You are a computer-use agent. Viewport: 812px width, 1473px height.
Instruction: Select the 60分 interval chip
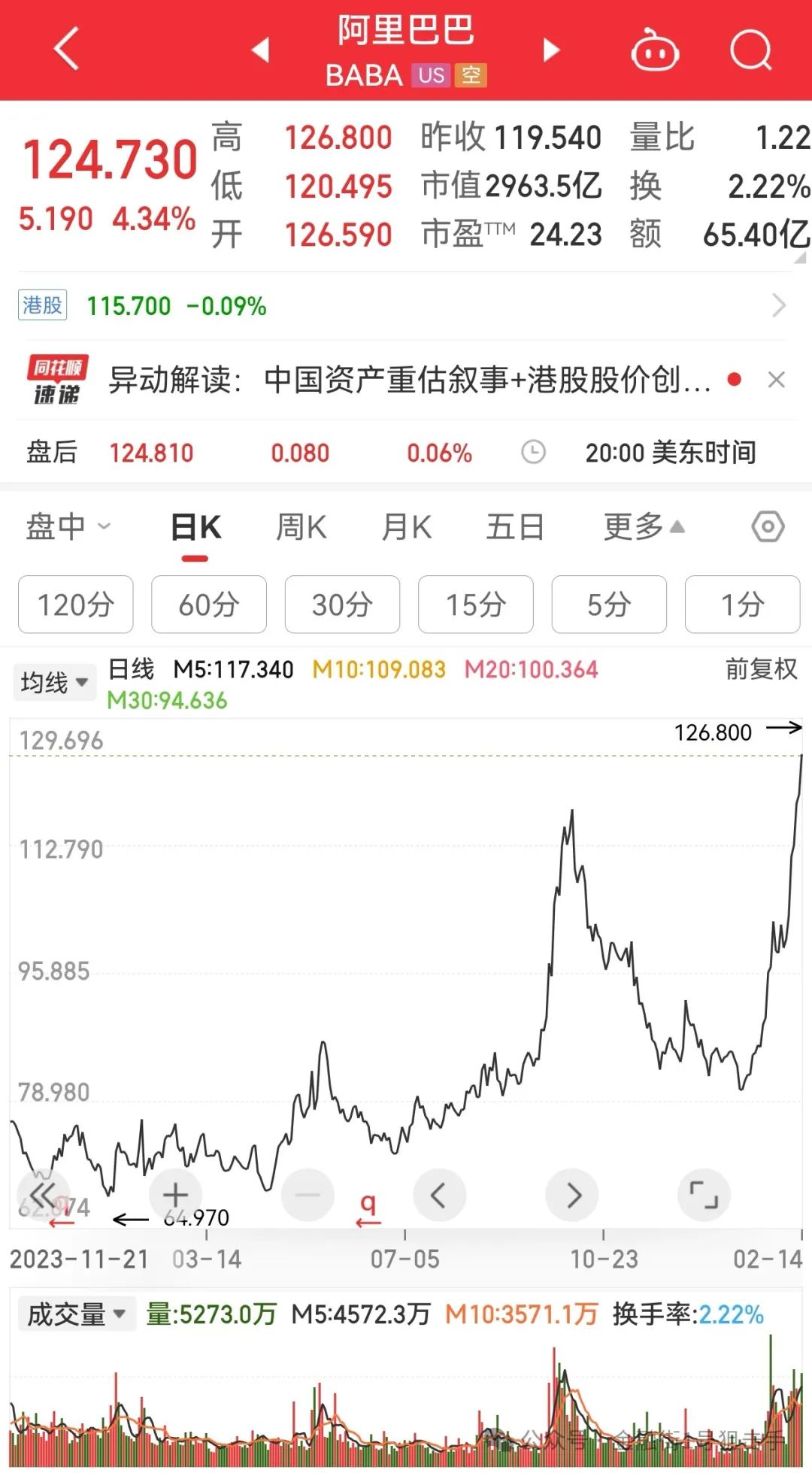coord(209,605)
